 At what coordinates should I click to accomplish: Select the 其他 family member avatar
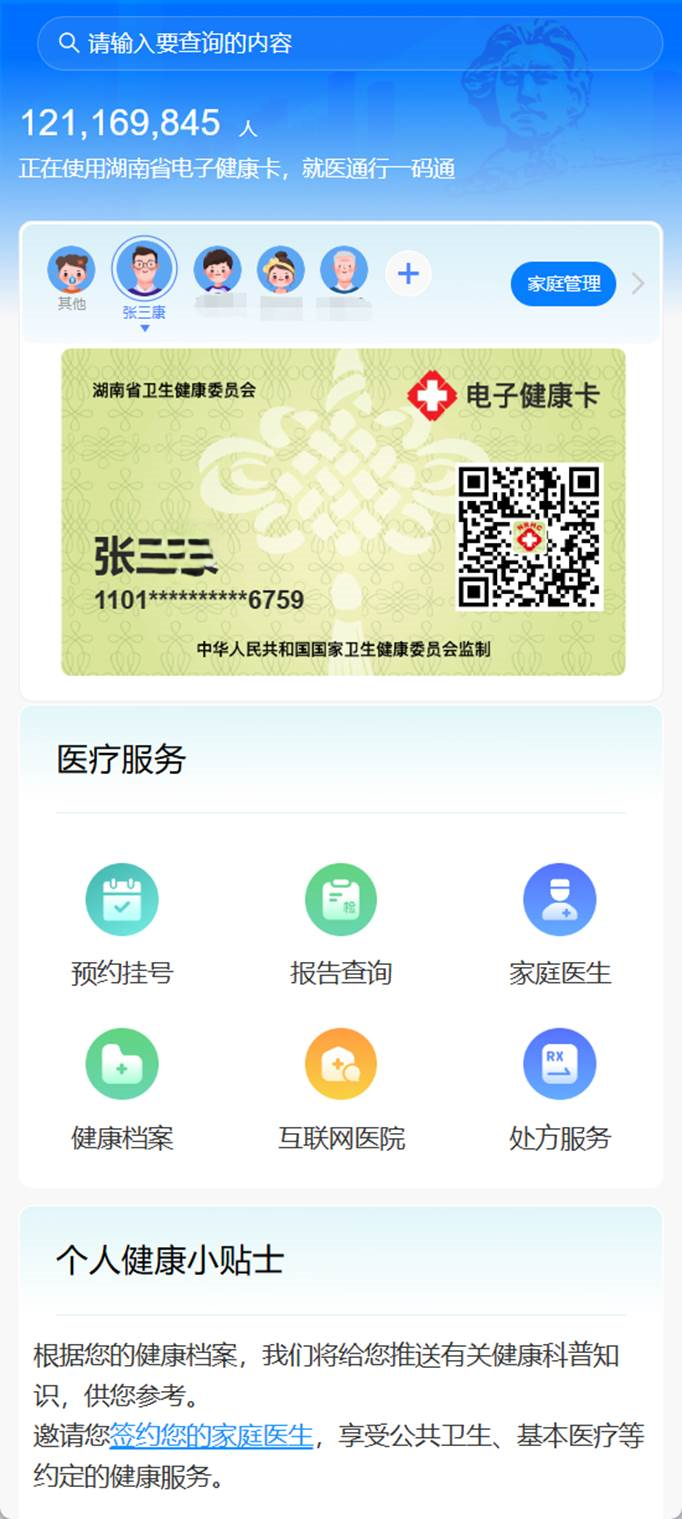pyautogui.click(x=72, y=270)
